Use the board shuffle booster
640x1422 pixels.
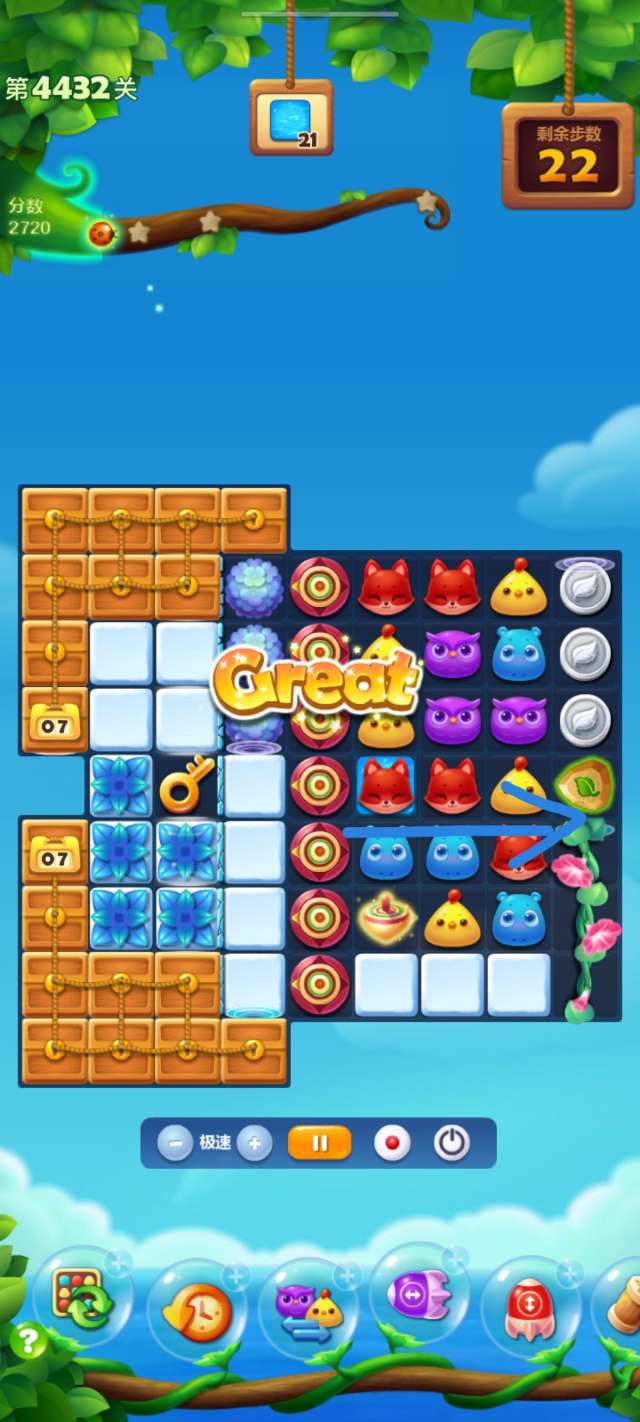pos(82,1296)
